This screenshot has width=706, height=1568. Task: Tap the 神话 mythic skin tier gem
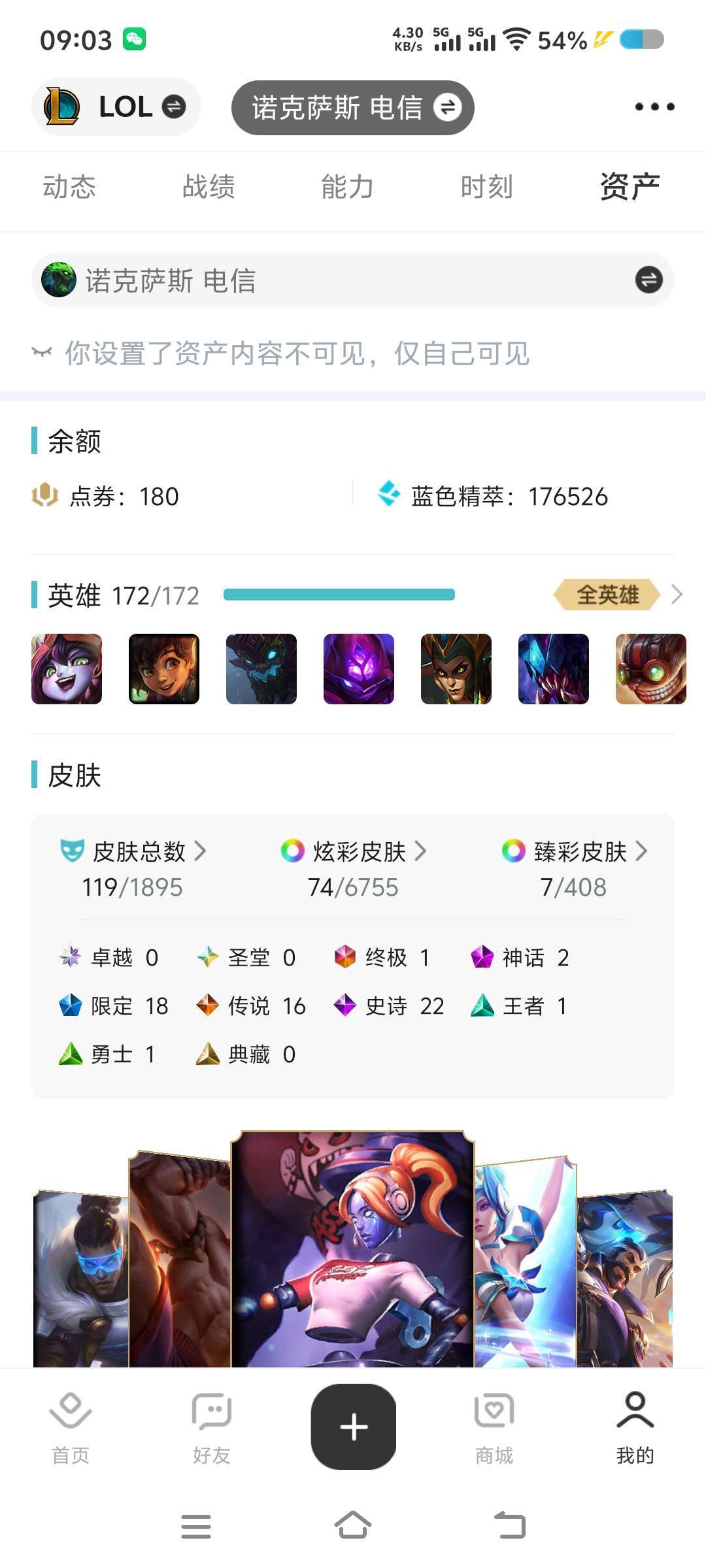(x=484, y=958)
